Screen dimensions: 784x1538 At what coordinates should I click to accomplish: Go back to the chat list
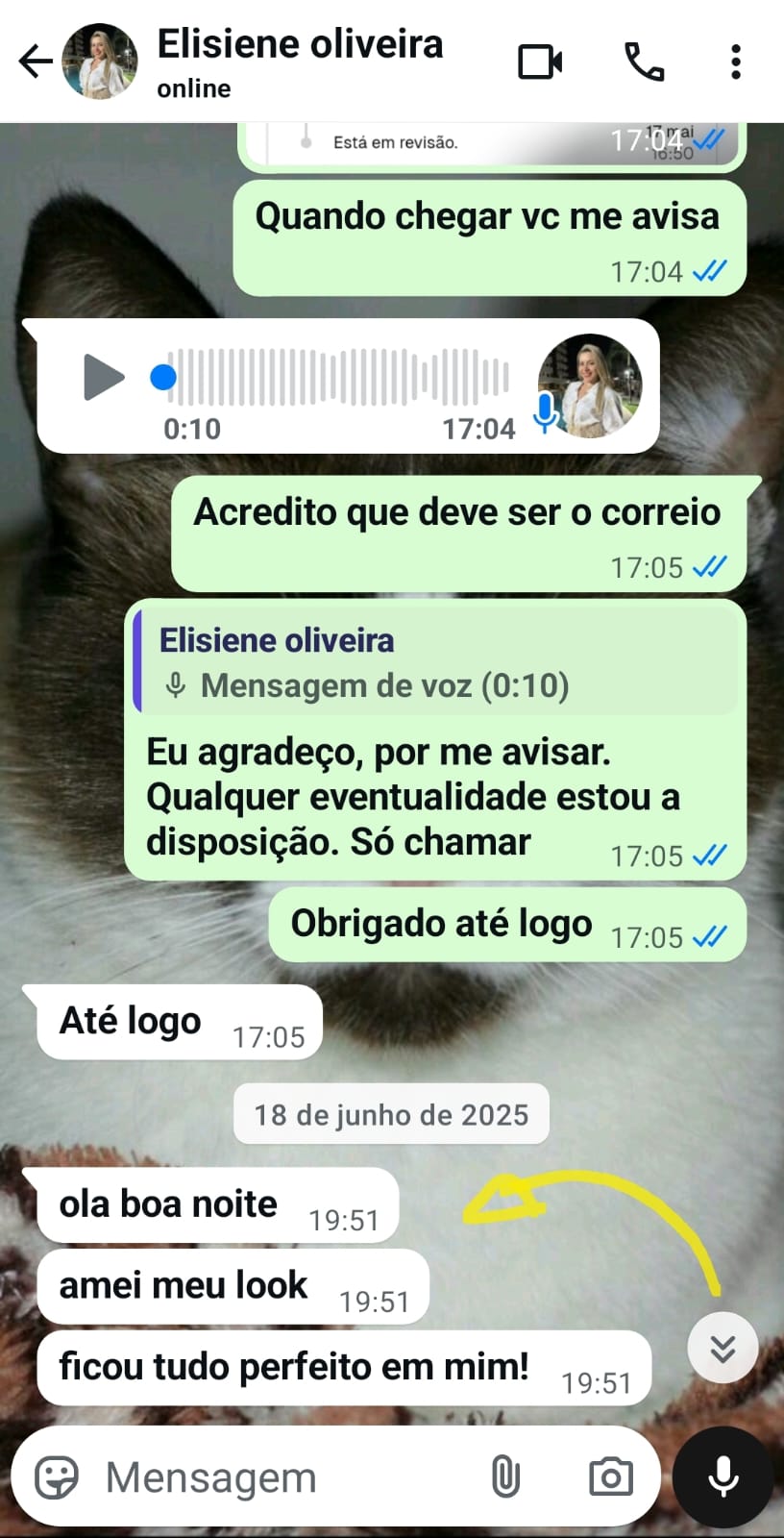click(36, 62)
